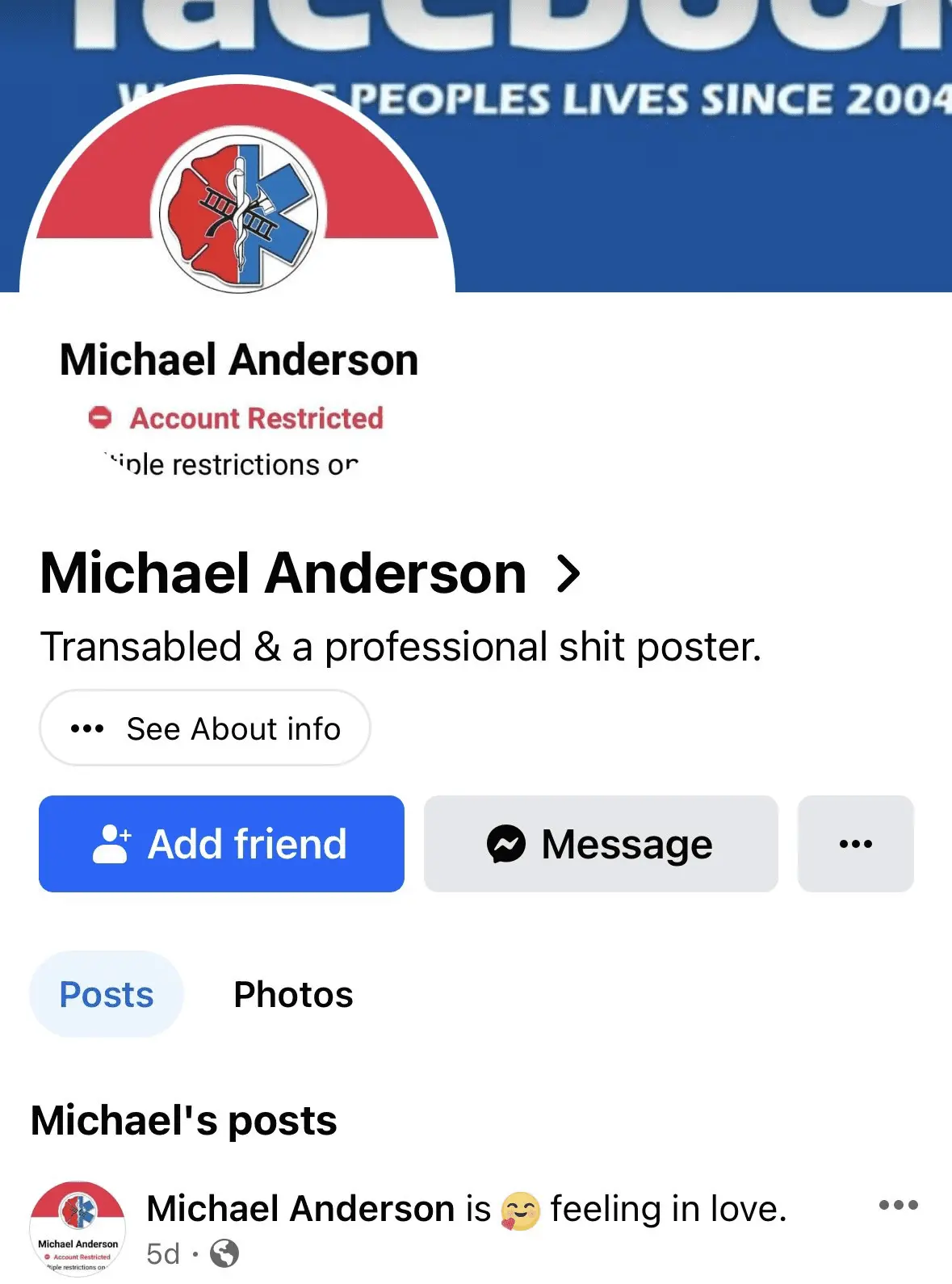Open options menu on Michael's post
952x1284 pixels.
pyautogui.click(x=896, y=1204)
